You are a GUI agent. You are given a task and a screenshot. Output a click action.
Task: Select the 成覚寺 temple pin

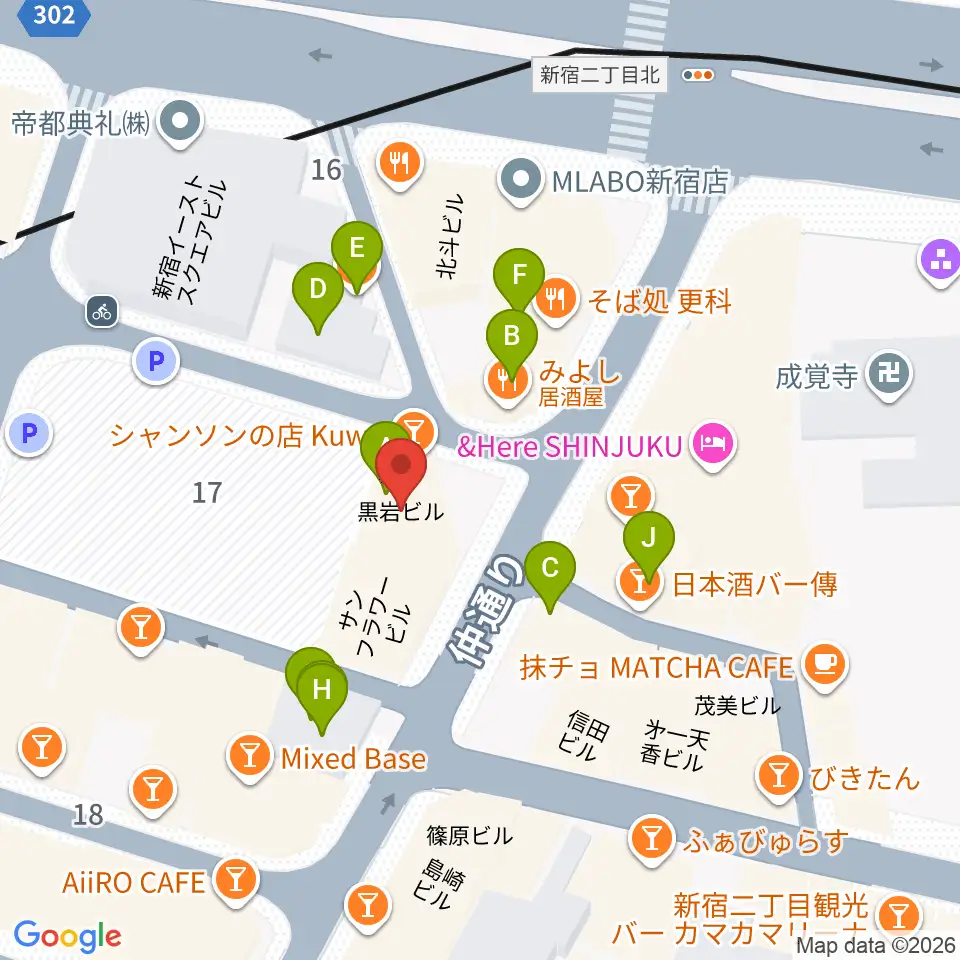890,375
